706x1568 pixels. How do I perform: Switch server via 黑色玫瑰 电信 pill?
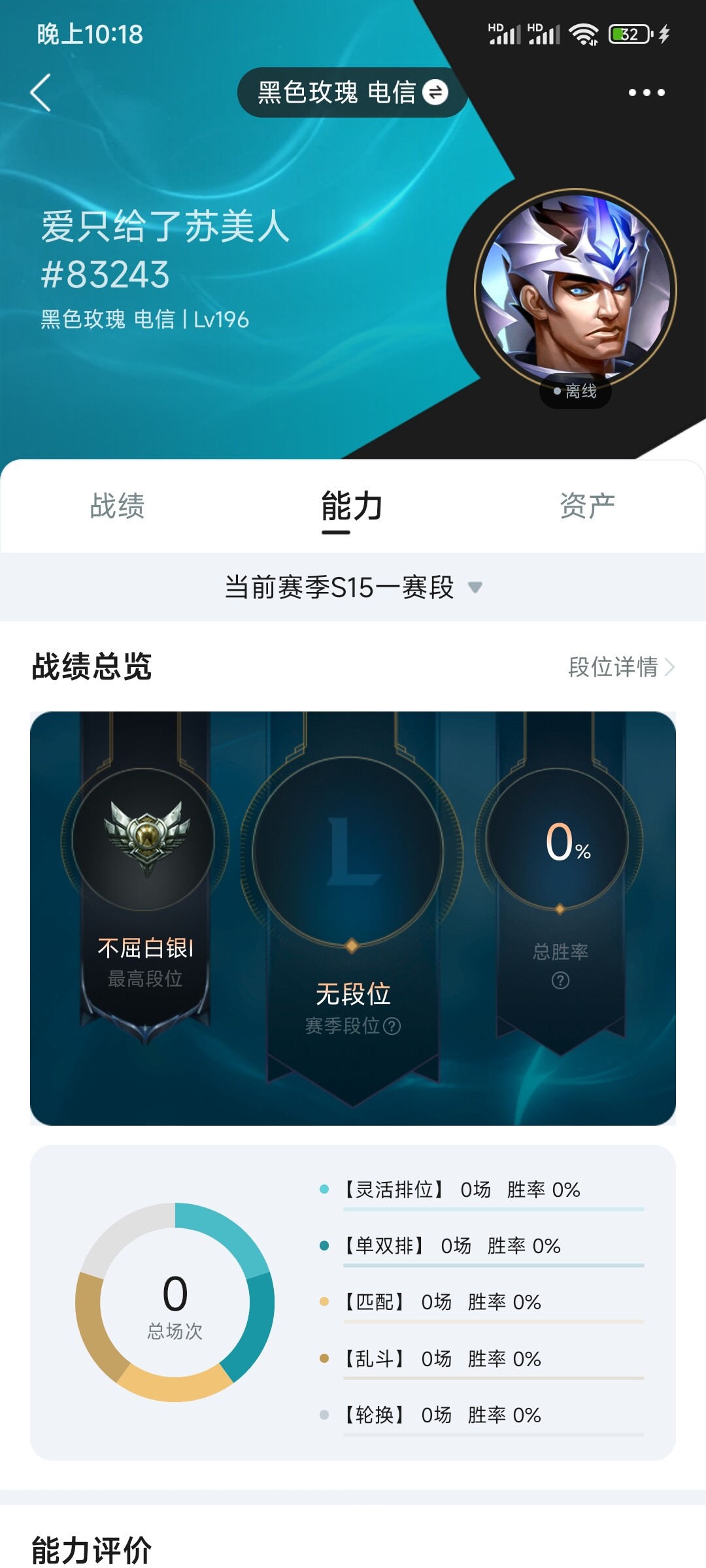coord(352,93)
